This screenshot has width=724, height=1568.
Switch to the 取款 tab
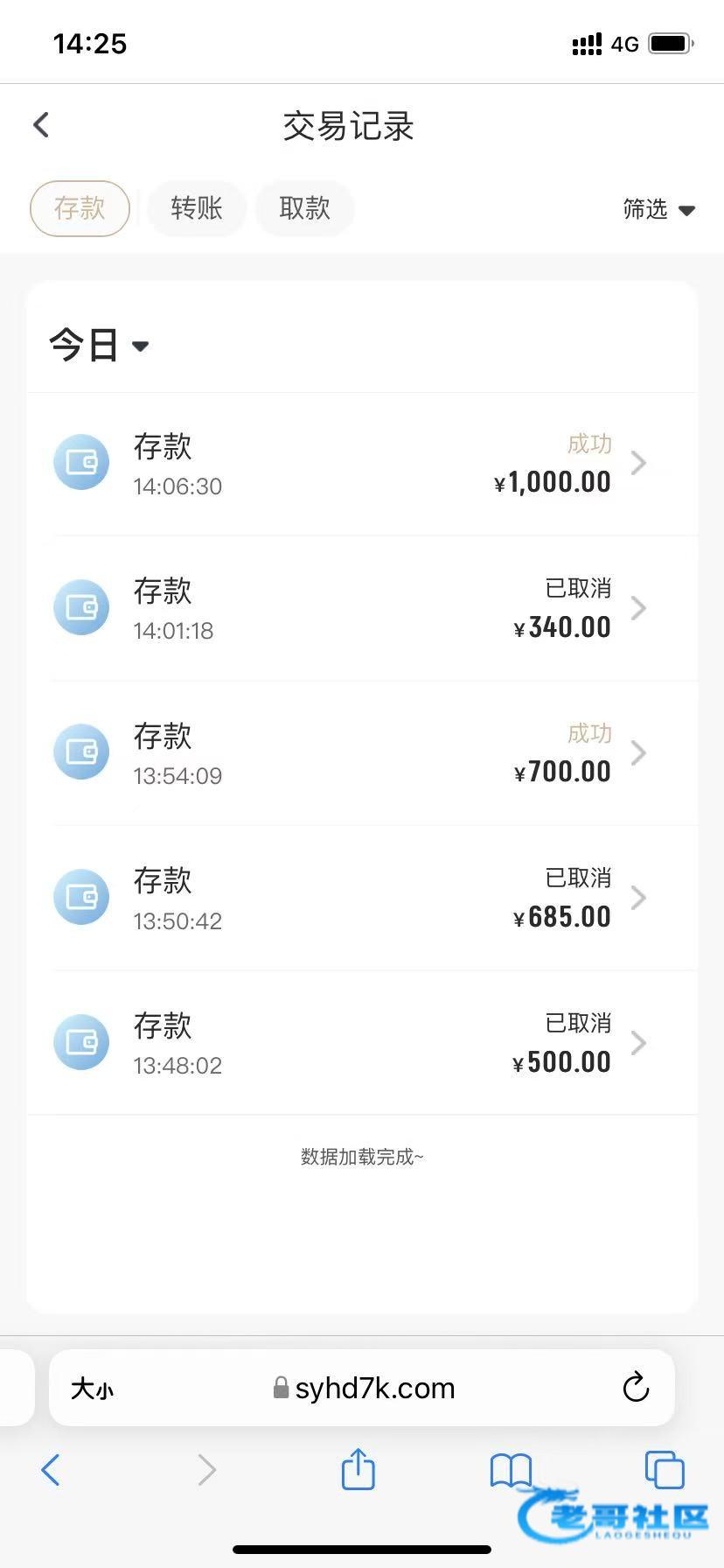304,208
